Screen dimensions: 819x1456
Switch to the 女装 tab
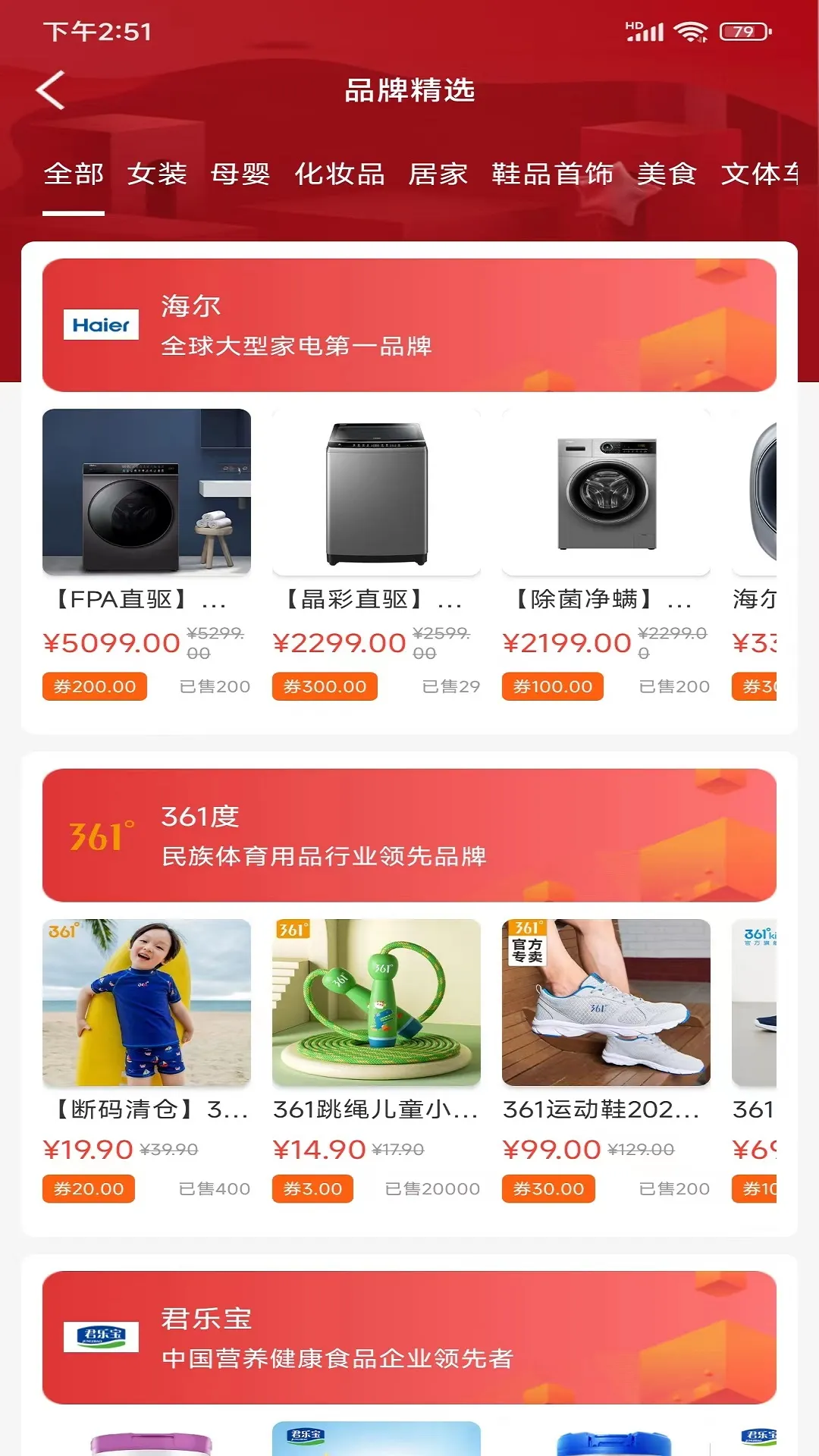pos(157,174)
